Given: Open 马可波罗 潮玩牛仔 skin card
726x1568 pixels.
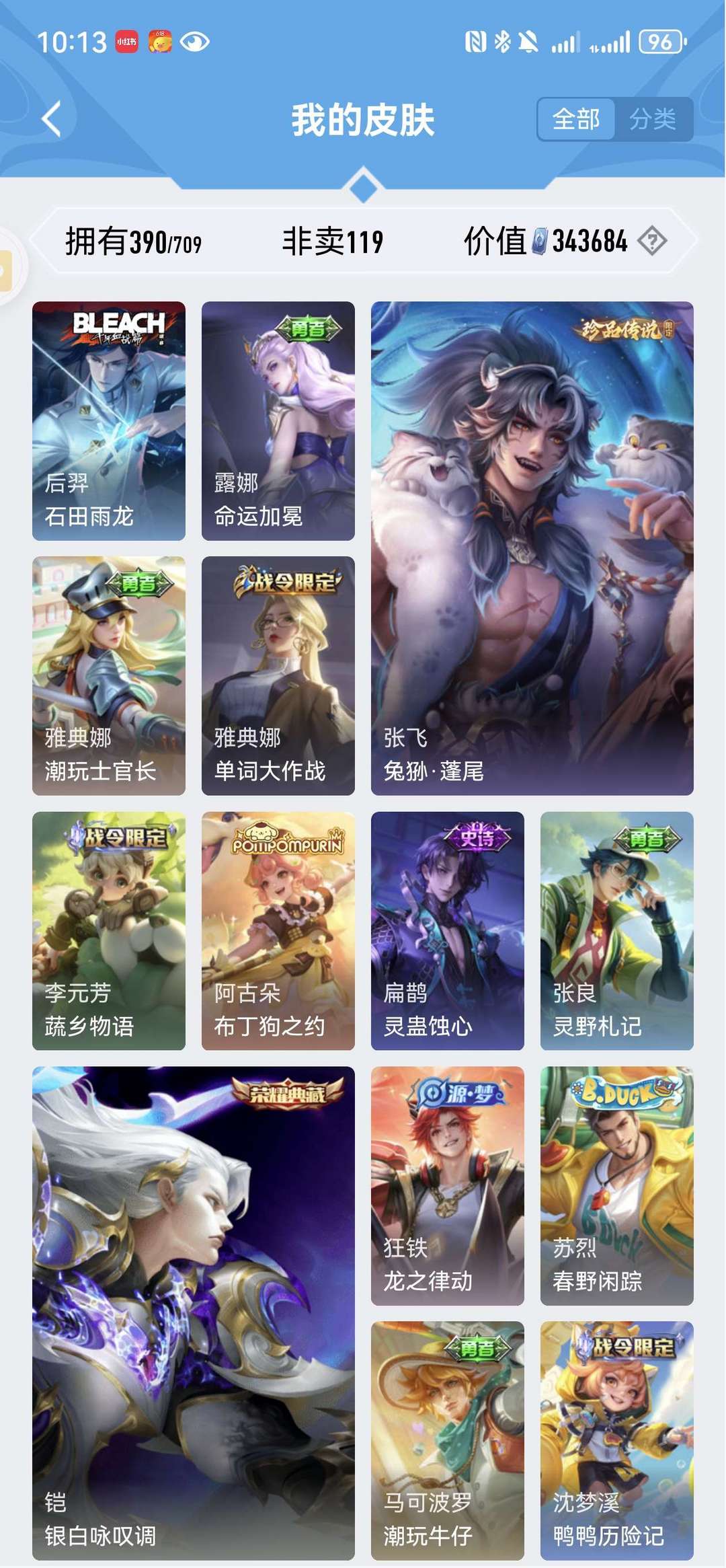Looking at the screenshot, I should coord(448,1441).
